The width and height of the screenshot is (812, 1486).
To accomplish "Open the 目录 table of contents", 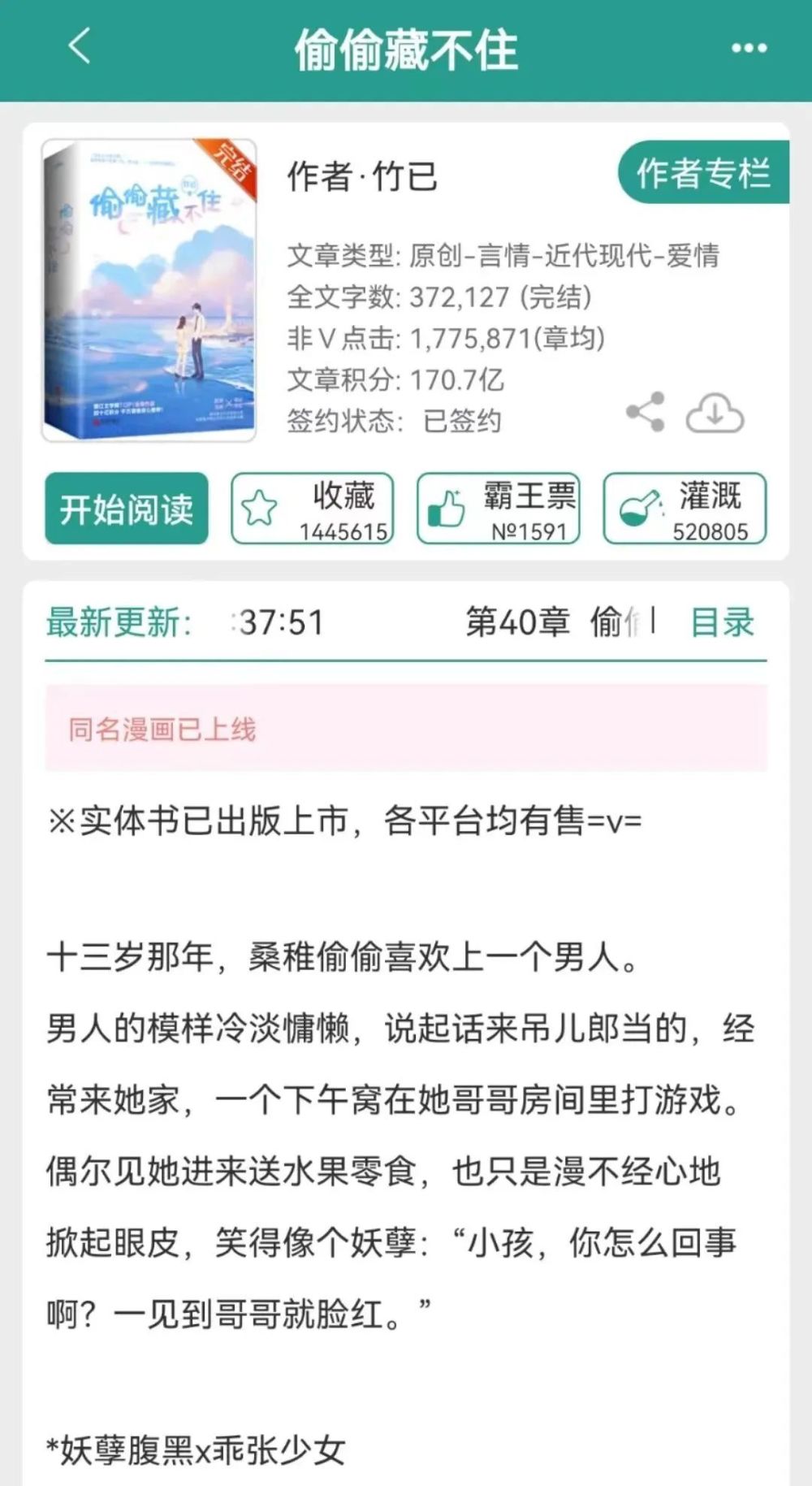I will tap(722, 622).
